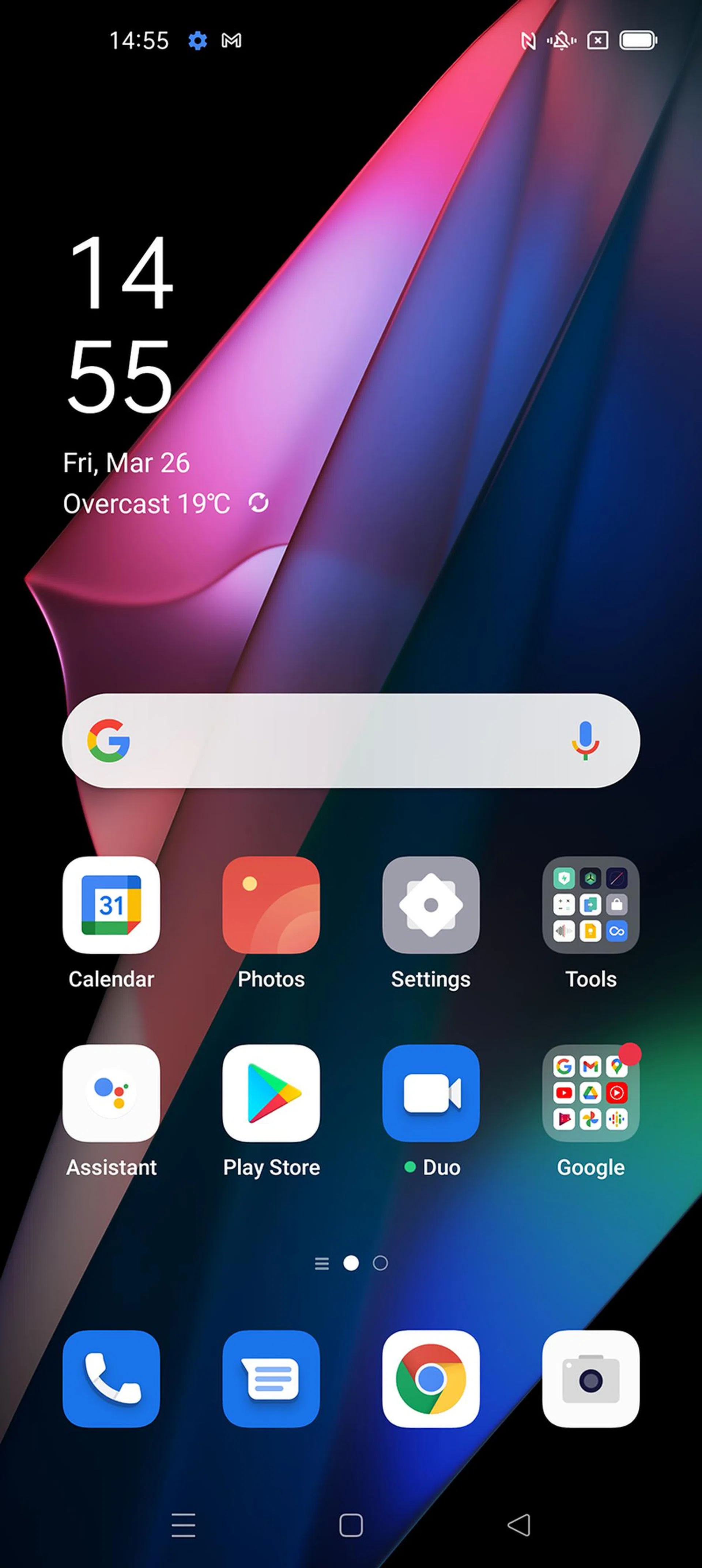Image resolution: width=702 pixels, height=1568 pixels.
Task: Open the Messages app
Action: (271, 1379)
